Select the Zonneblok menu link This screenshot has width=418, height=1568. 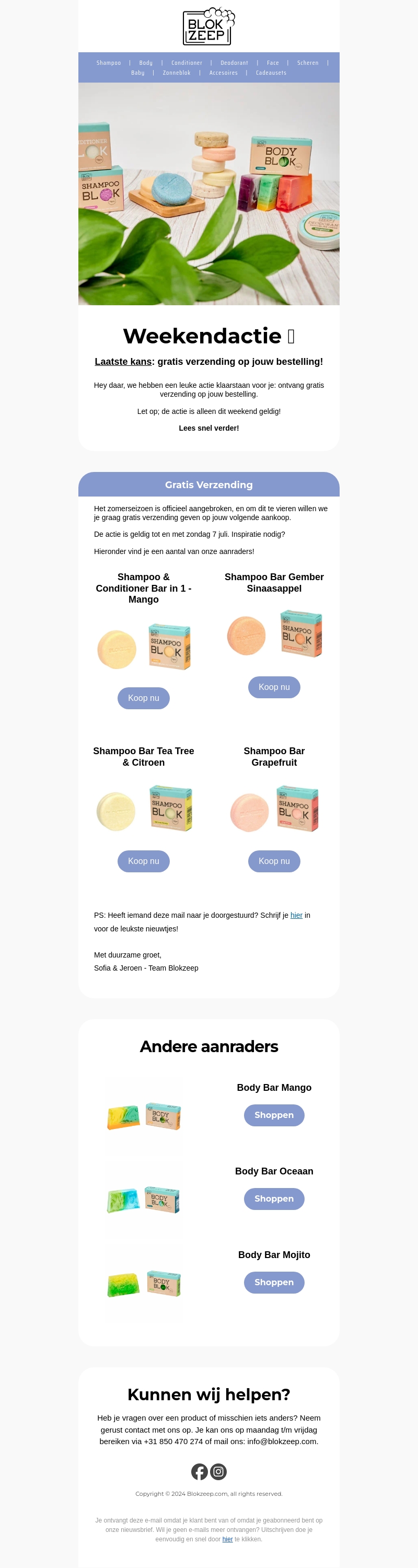click(177, 73)
